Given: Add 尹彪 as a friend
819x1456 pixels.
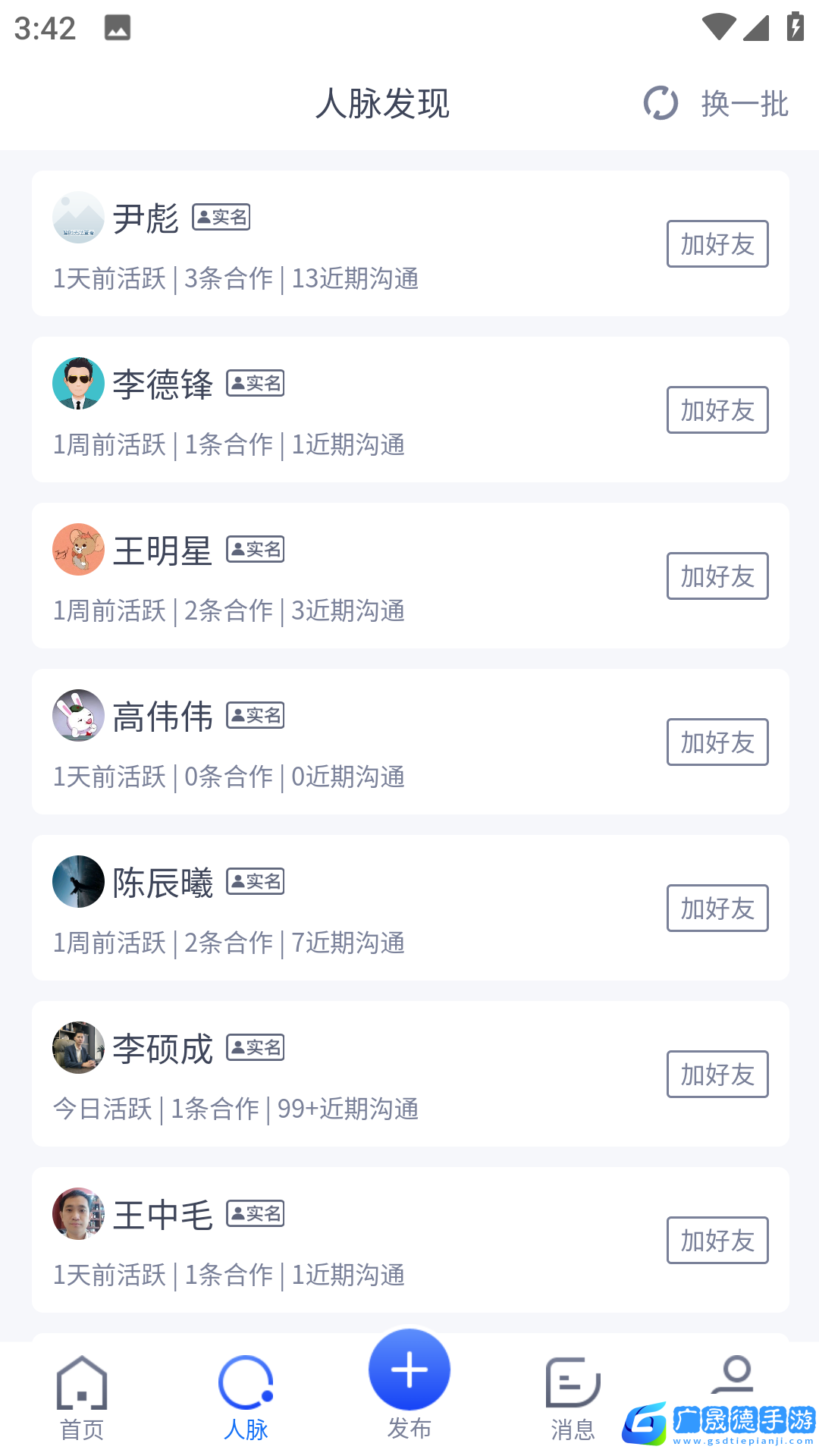Looking at the screenshot, I should tap(717, 244).
